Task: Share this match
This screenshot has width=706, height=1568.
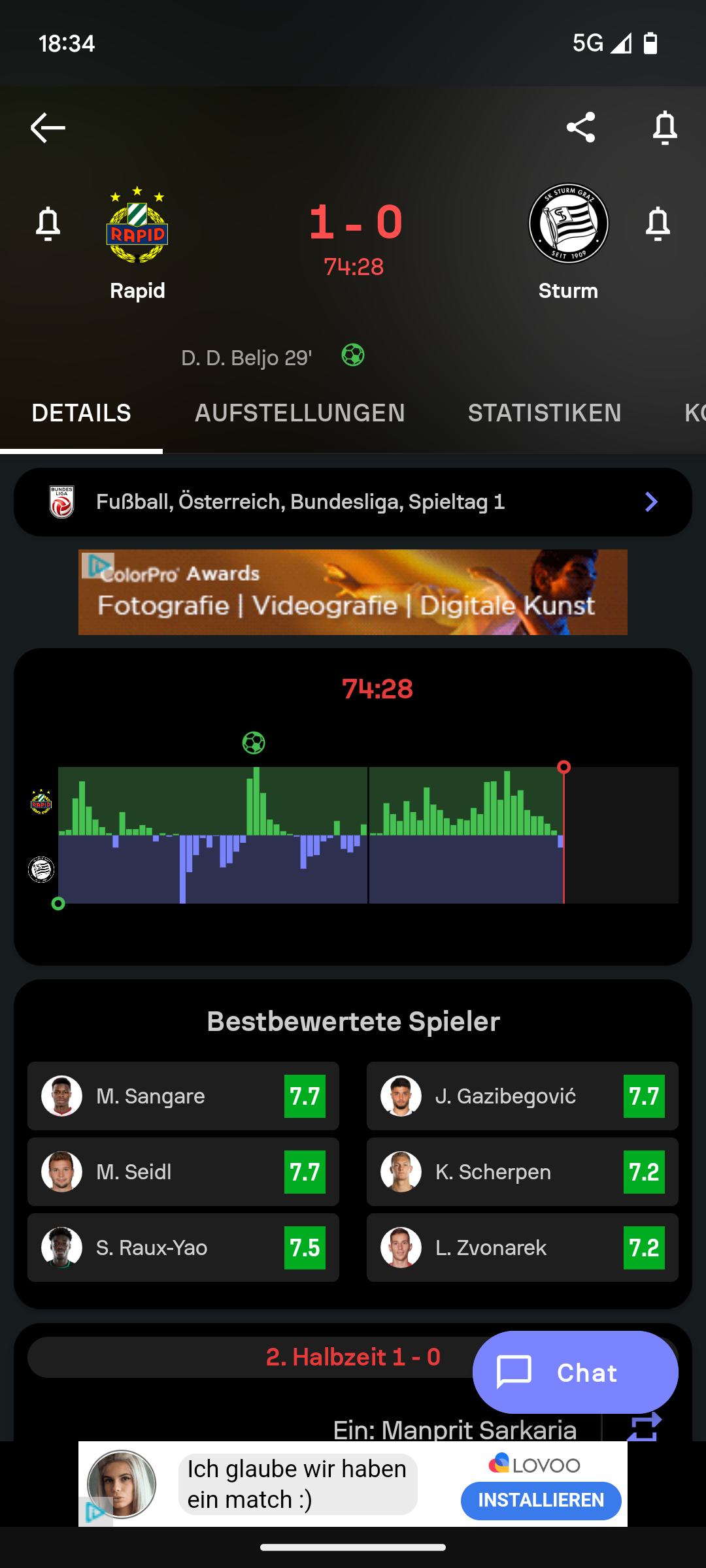Action: (x=580, y=127)
